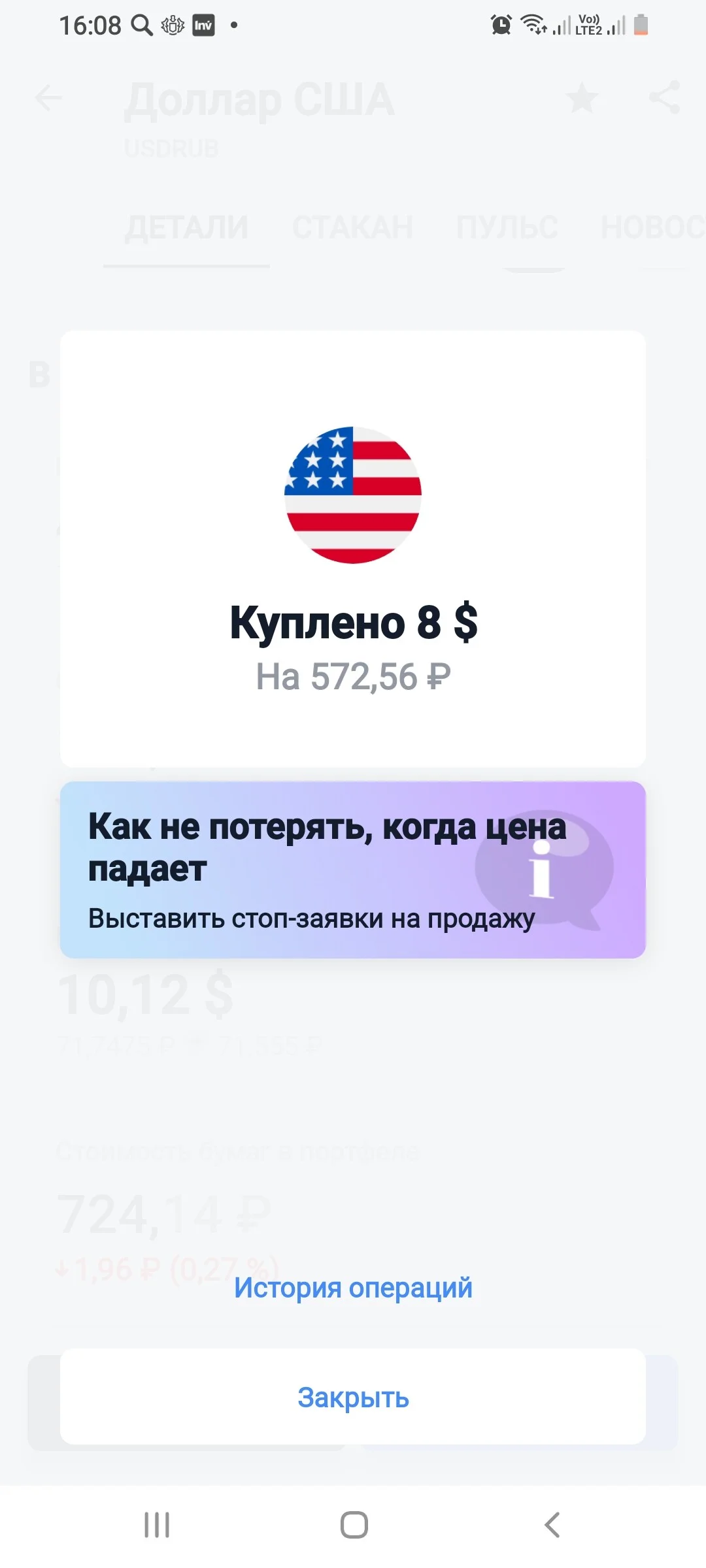Open История операций link
Viewport: 706px width, 1568px height.
pyautogui.click(x=353, y=1288)
